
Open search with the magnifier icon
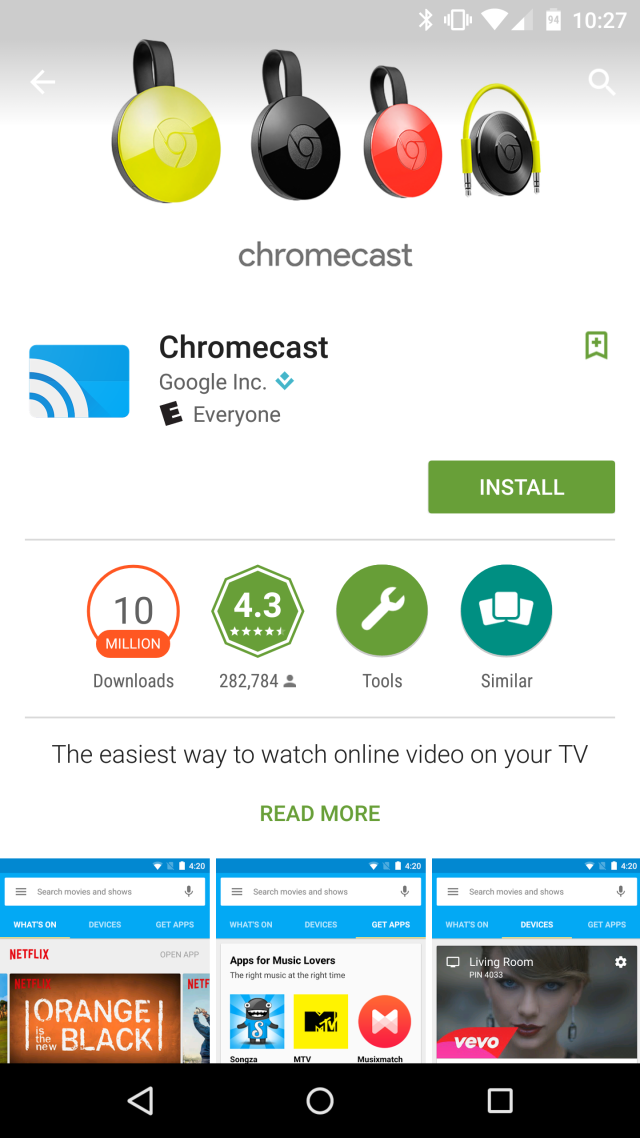(601, 82)
